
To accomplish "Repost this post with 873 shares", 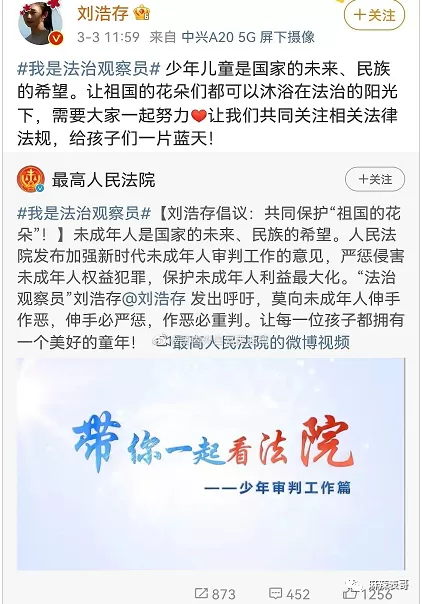I will [x=215, y=594].
